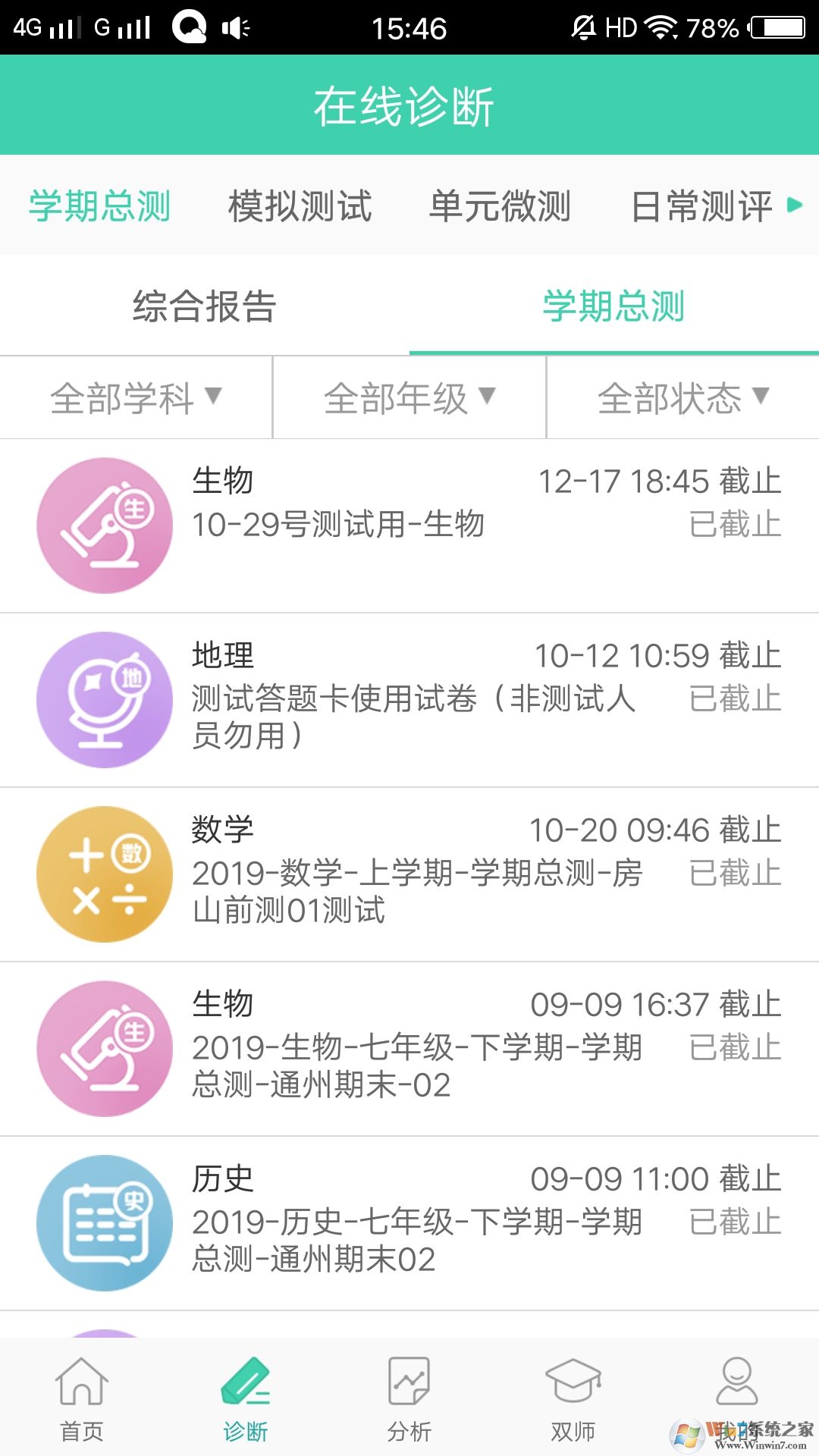Select the 模拟测试 tab

pyautogui.click(x=300, y=206)
